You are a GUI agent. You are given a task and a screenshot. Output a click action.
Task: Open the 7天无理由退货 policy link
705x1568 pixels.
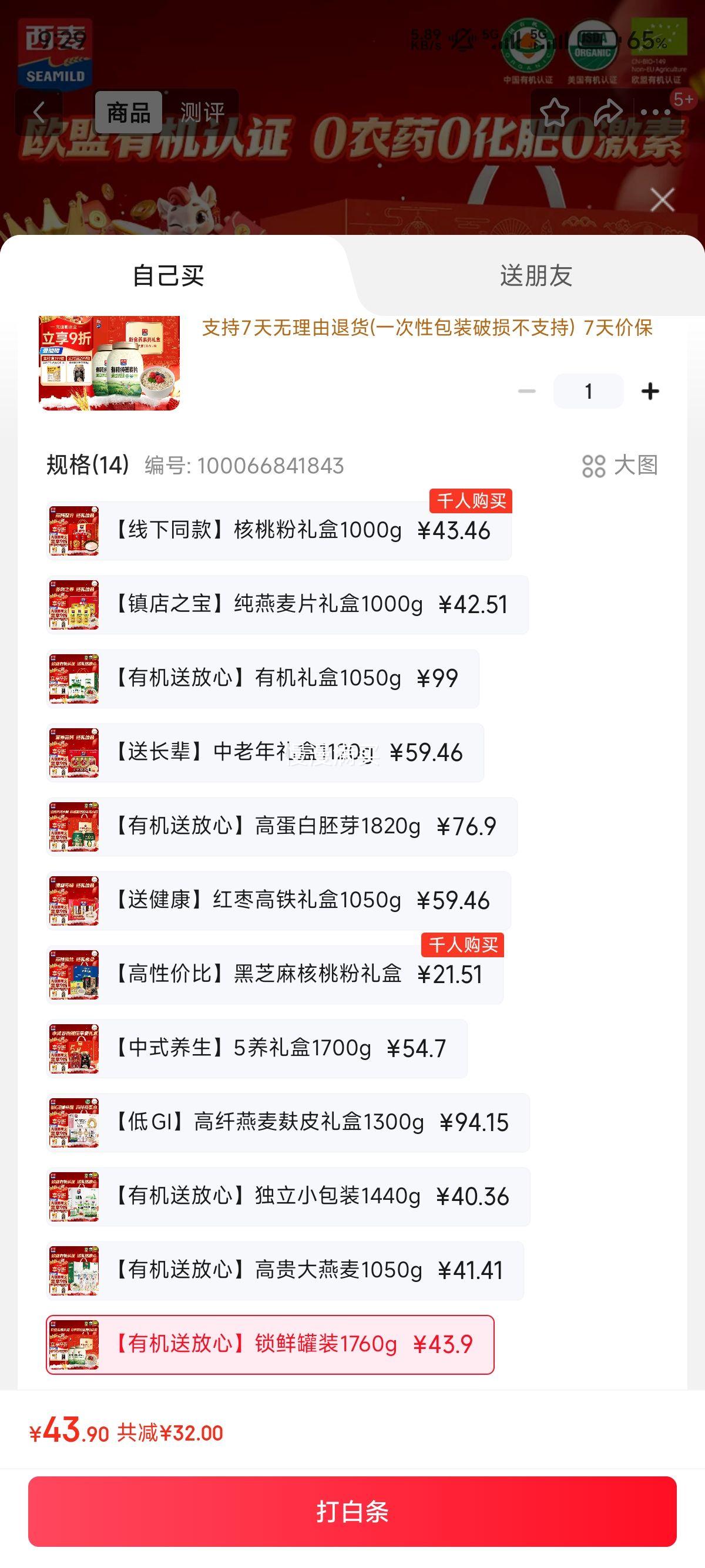[426, 331]
